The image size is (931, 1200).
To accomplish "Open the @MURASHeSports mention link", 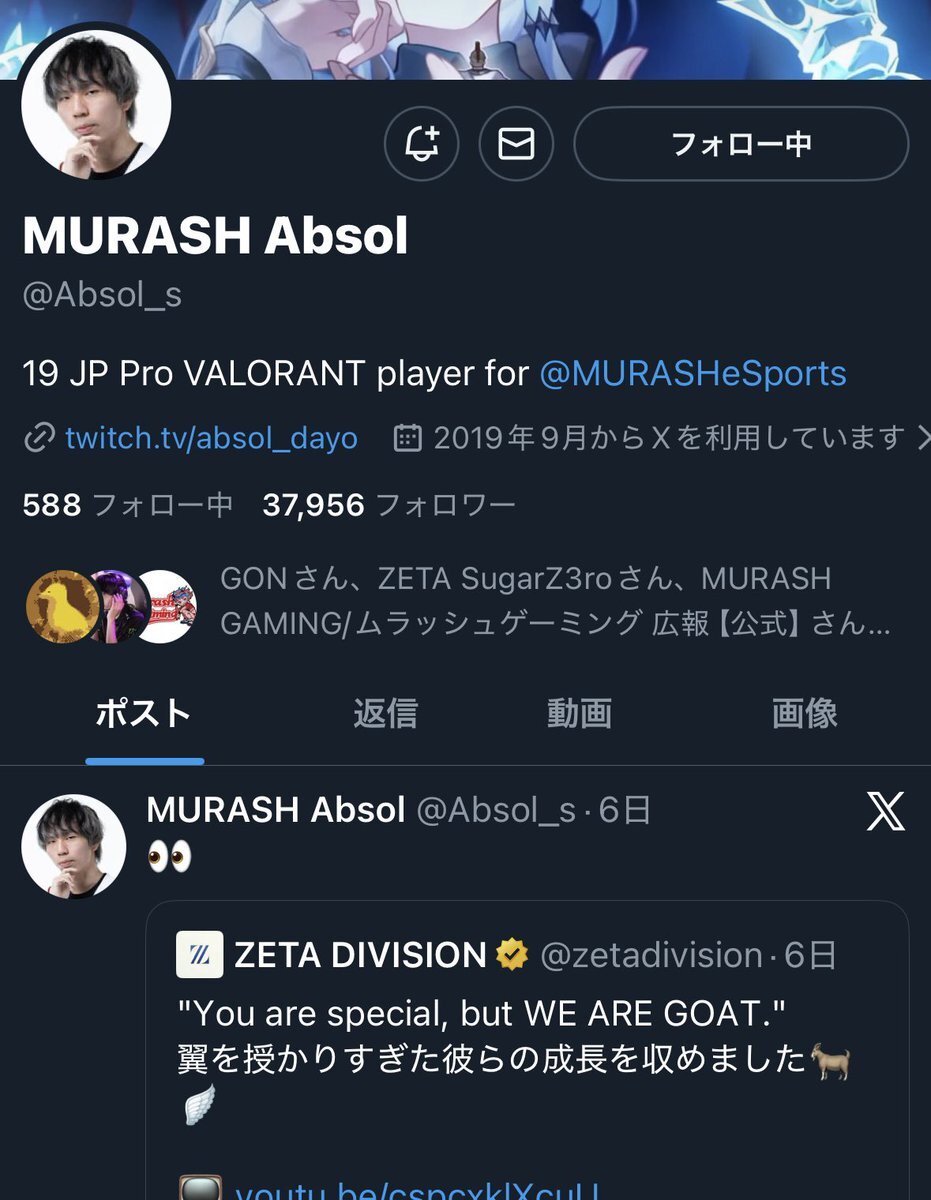I will click(692, 374).
